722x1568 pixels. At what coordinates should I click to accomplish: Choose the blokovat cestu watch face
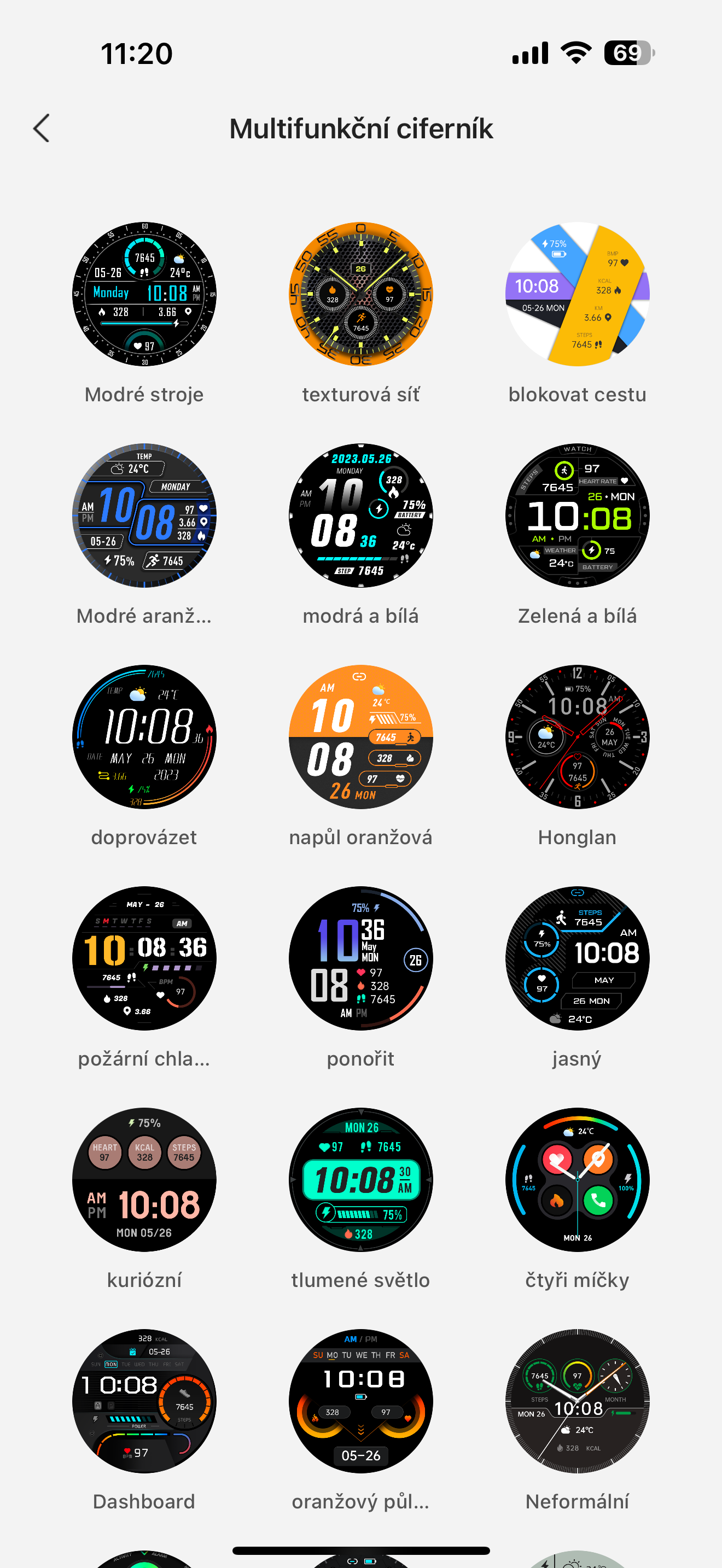pos(577,294)
